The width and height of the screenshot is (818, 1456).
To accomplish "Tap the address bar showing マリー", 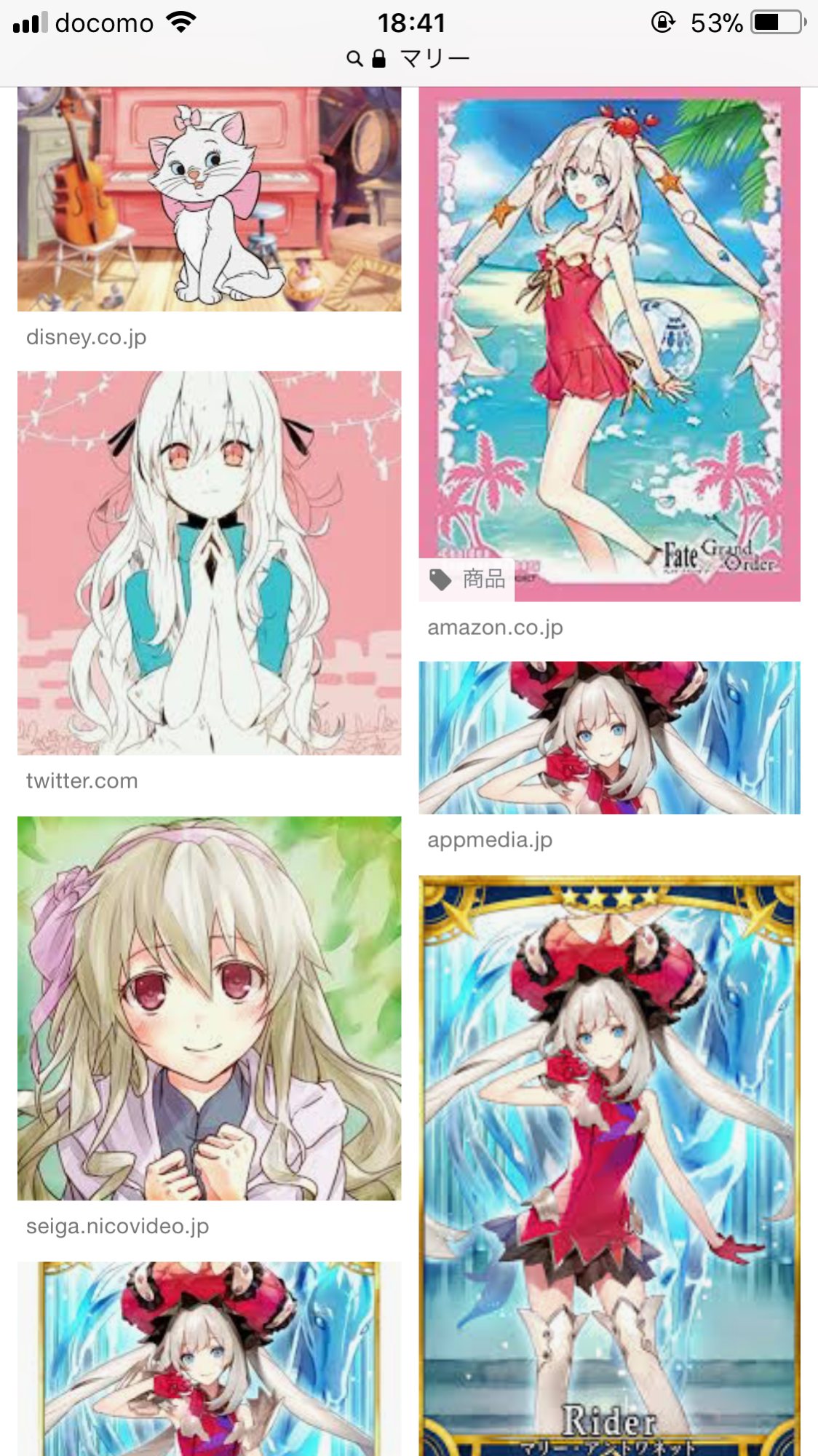I will point(409,58).
